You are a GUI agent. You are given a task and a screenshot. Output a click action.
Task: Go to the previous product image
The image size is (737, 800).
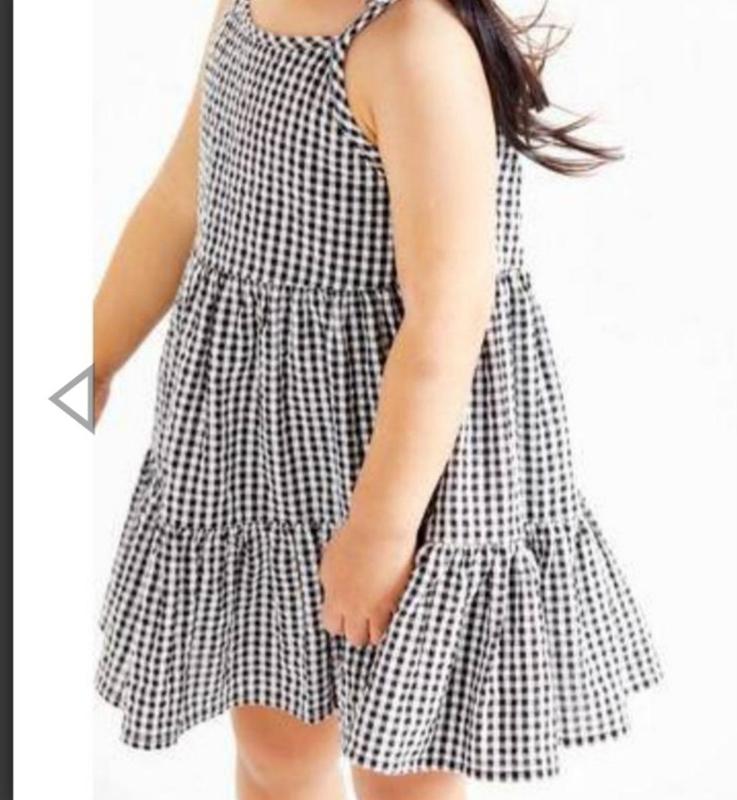75,399
